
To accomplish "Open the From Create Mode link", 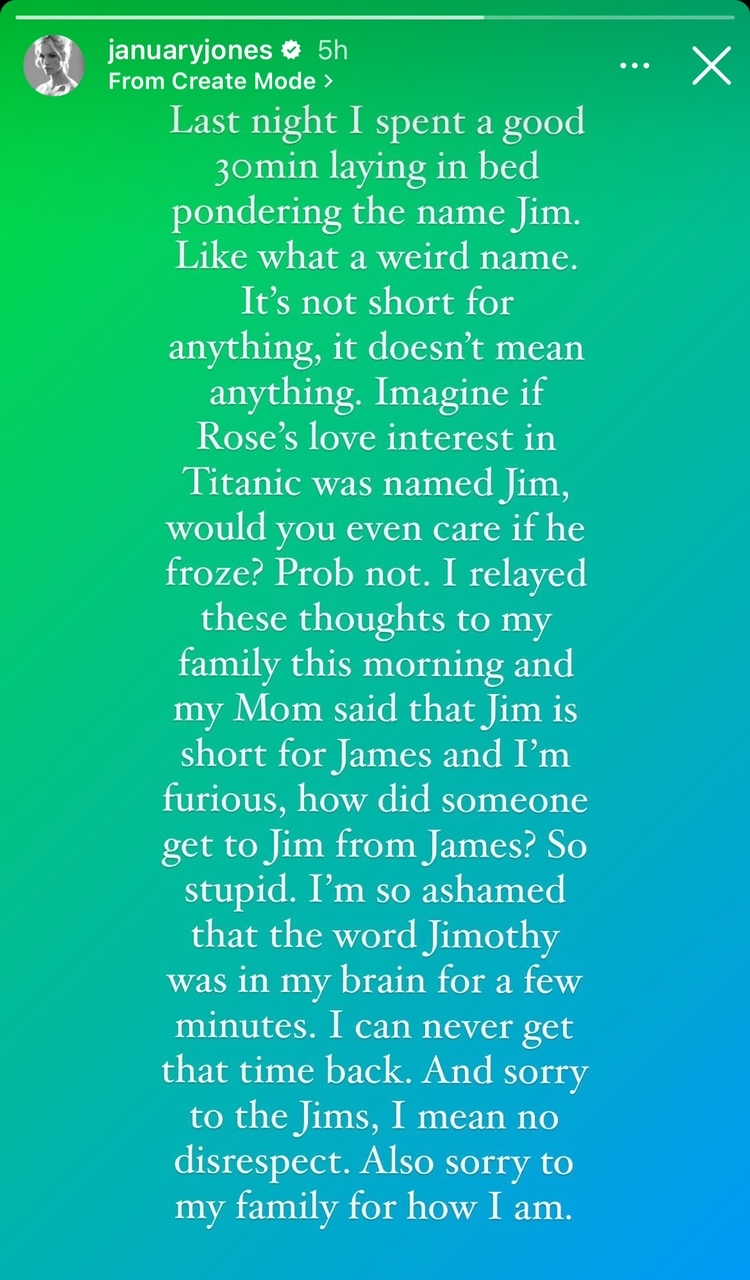I will coord(221,81).
